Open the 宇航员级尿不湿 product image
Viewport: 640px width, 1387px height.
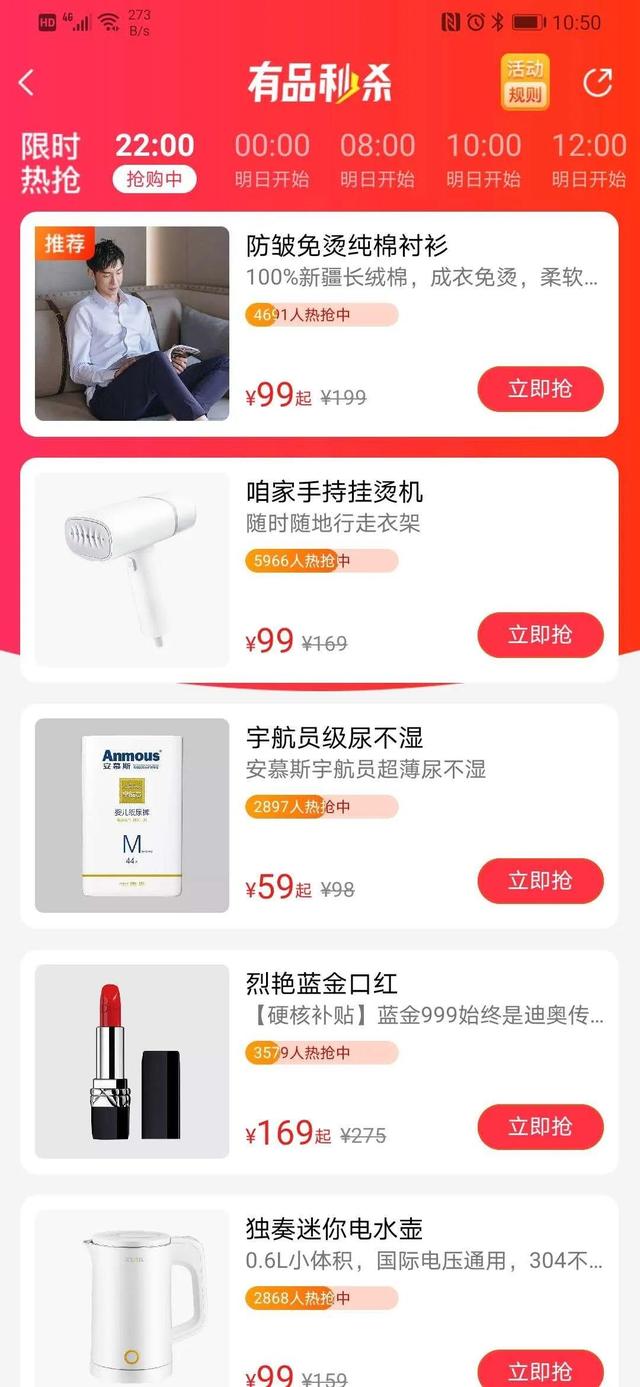coord(132,816)
